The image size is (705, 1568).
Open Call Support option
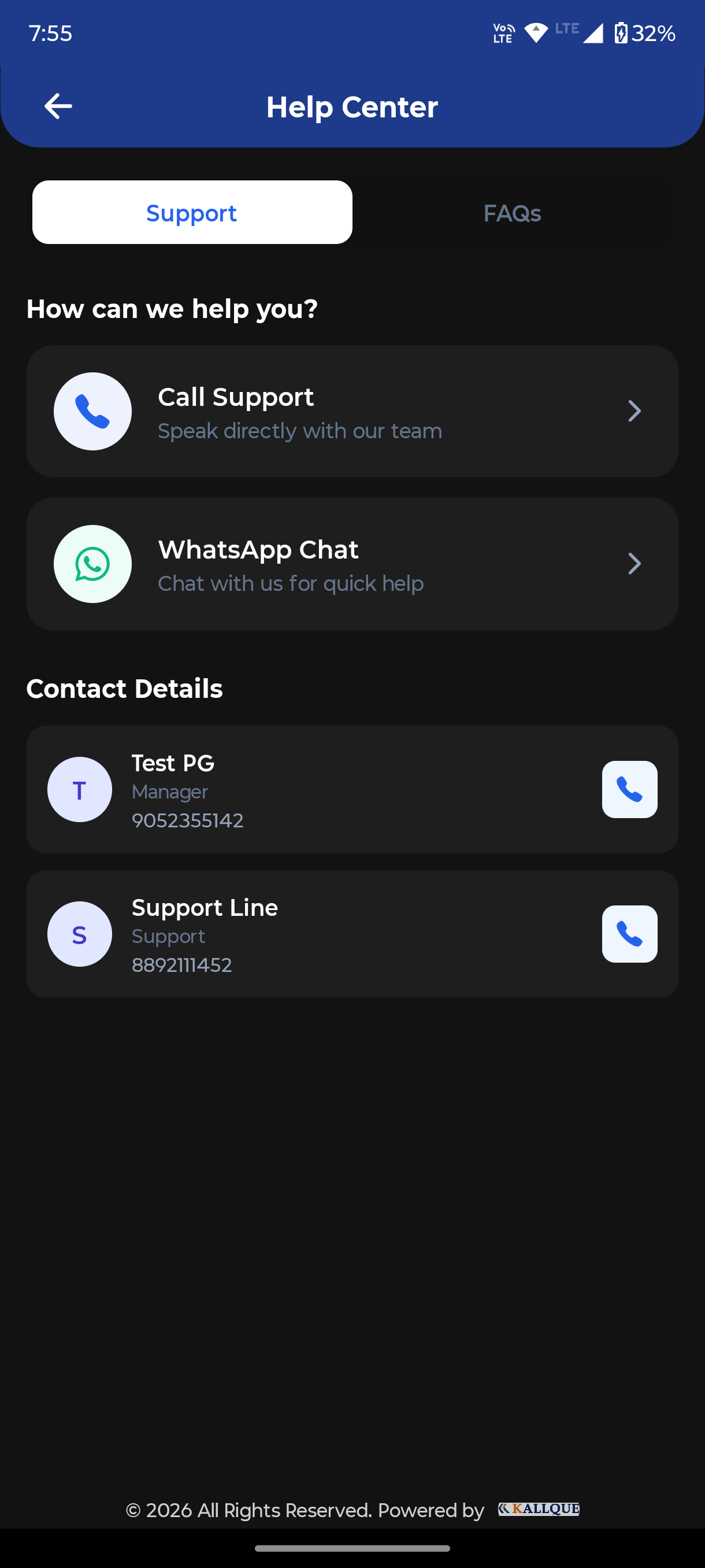tap(352, 412)
